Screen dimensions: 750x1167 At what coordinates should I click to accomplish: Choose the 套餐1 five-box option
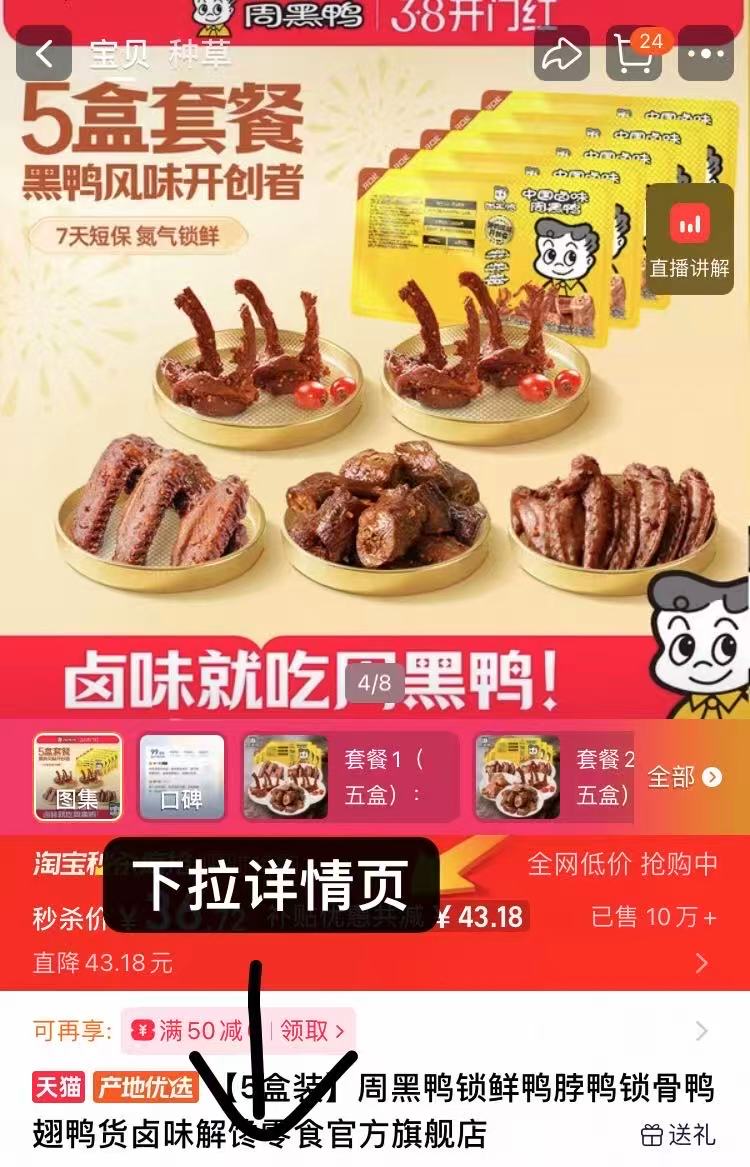(x=350, y=777)
